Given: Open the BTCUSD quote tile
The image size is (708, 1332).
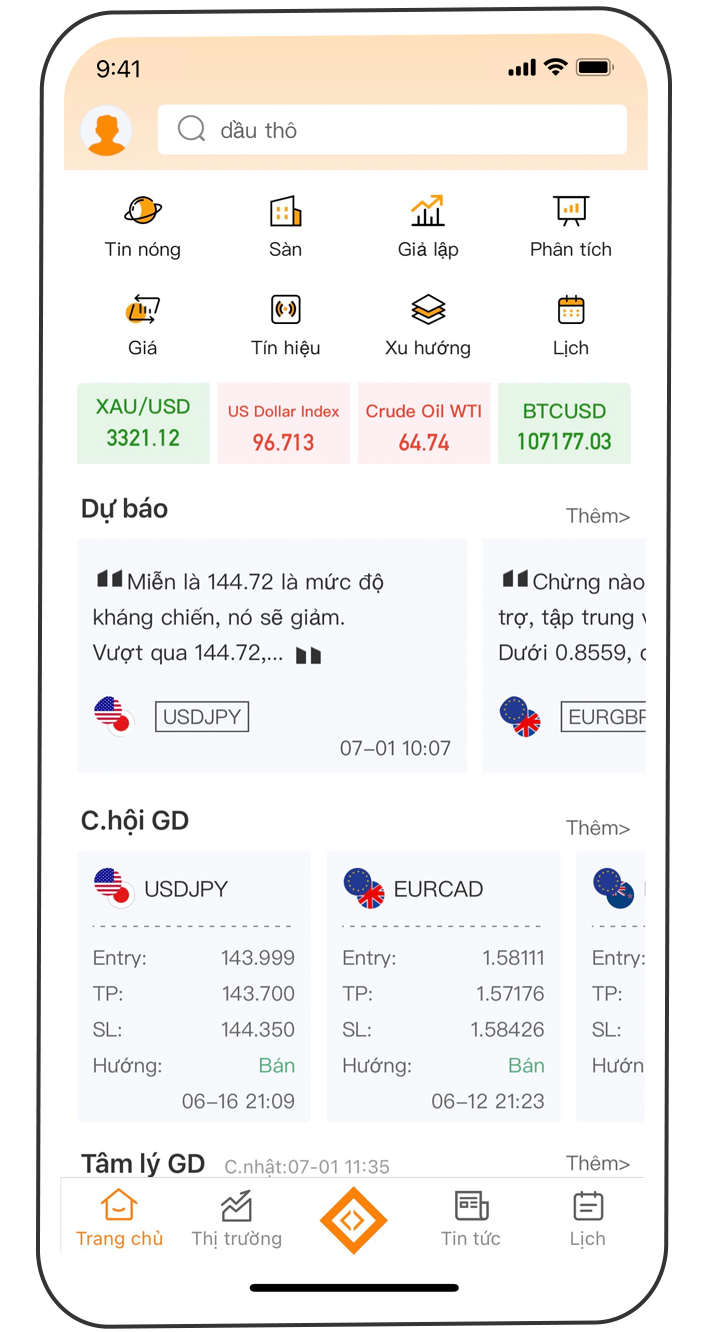Looking at the screenshot, I should [564, 423].
